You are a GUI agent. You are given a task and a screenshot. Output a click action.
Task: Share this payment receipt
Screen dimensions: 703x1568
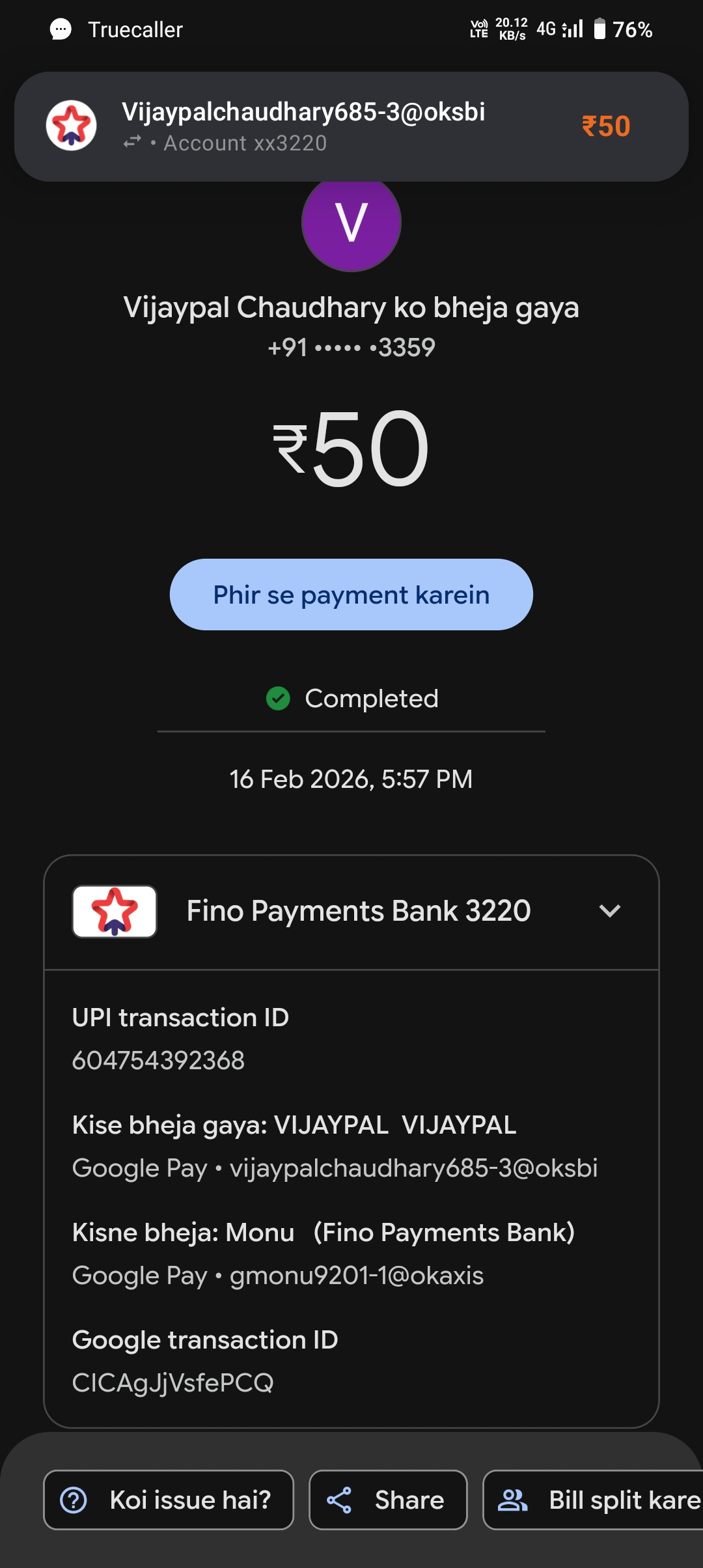[x=388, y=1500]
